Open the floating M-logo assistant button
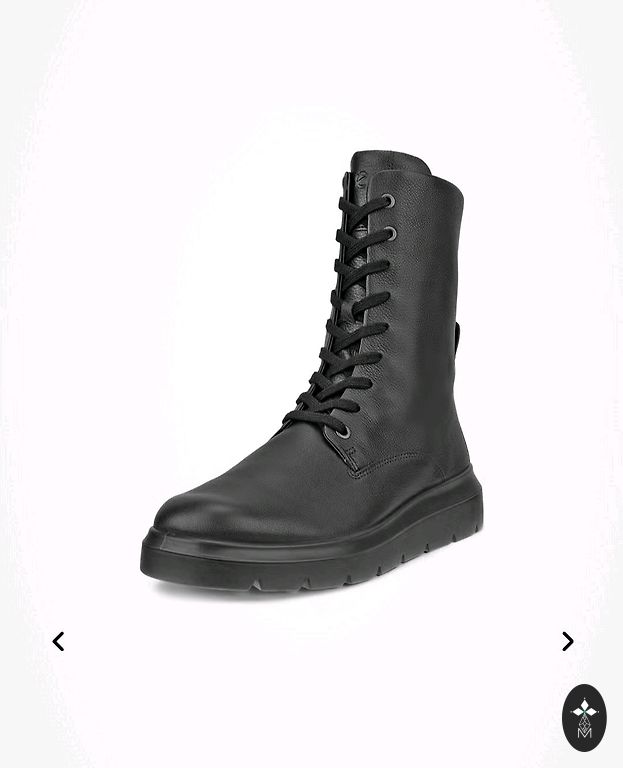623x768 pixels. (585, 717)
